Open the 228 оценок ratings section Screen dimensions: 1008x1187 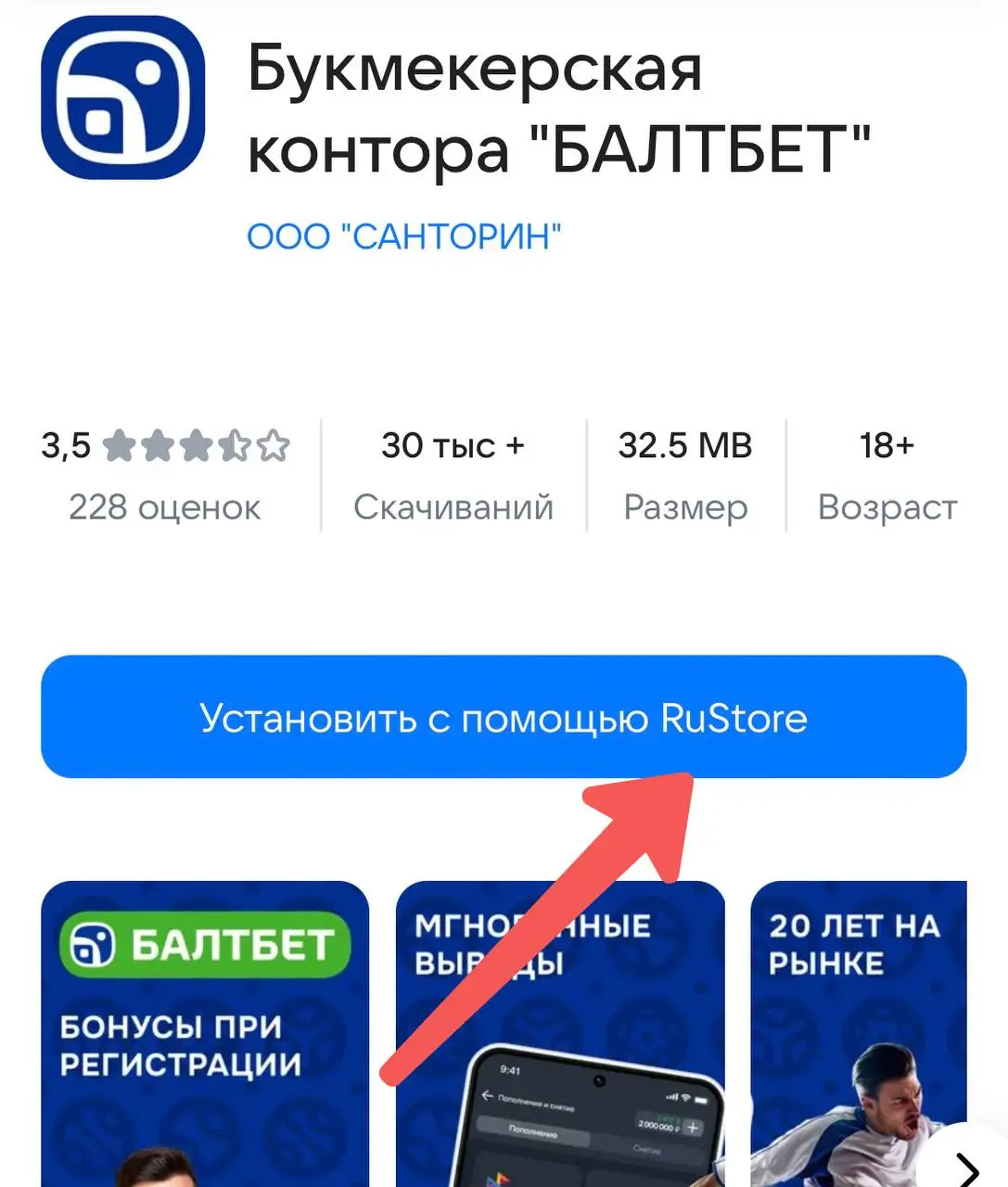pos(165,507)
